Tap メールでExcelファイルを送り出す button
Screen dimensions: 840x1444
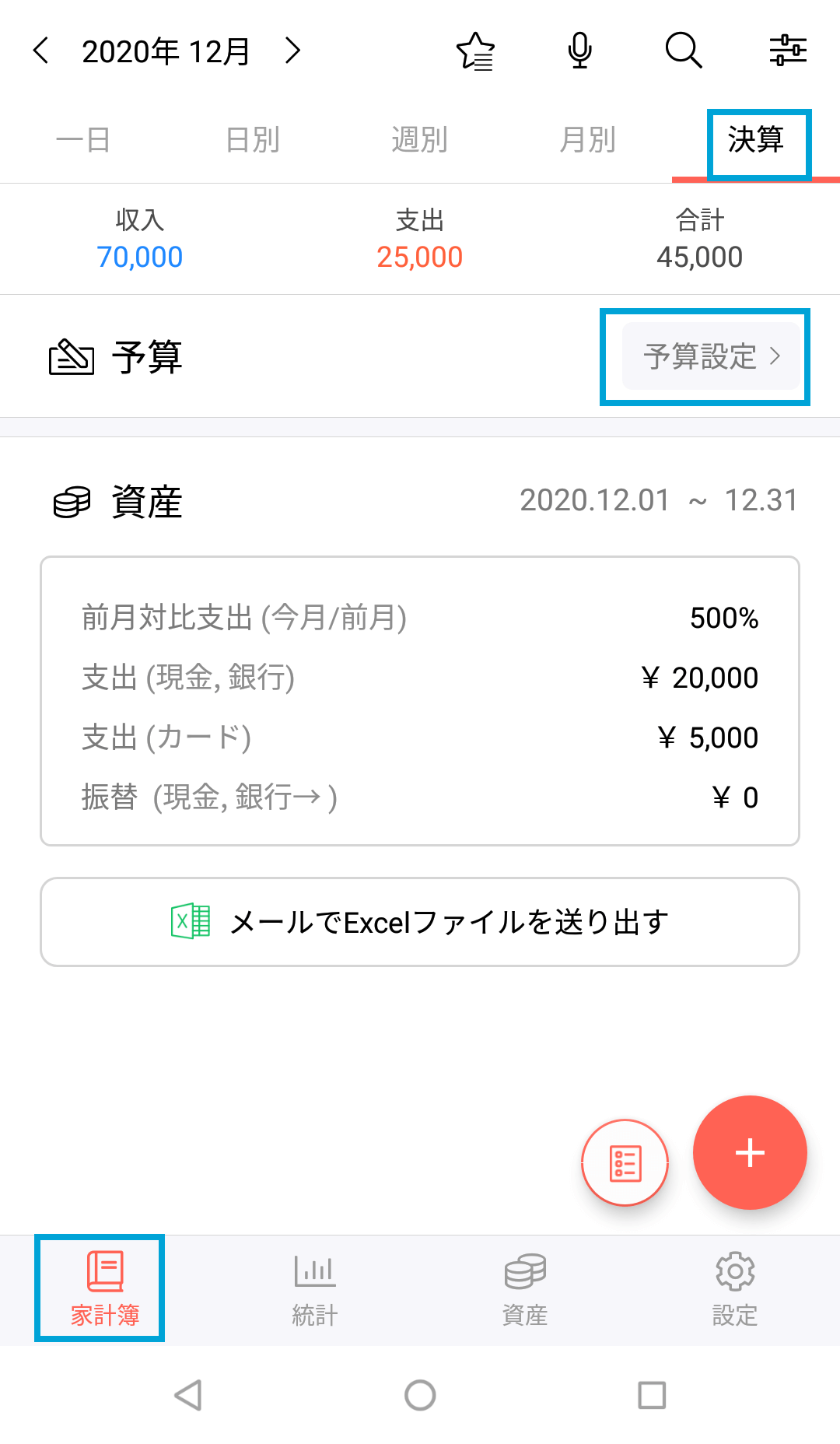click(419, 923)
